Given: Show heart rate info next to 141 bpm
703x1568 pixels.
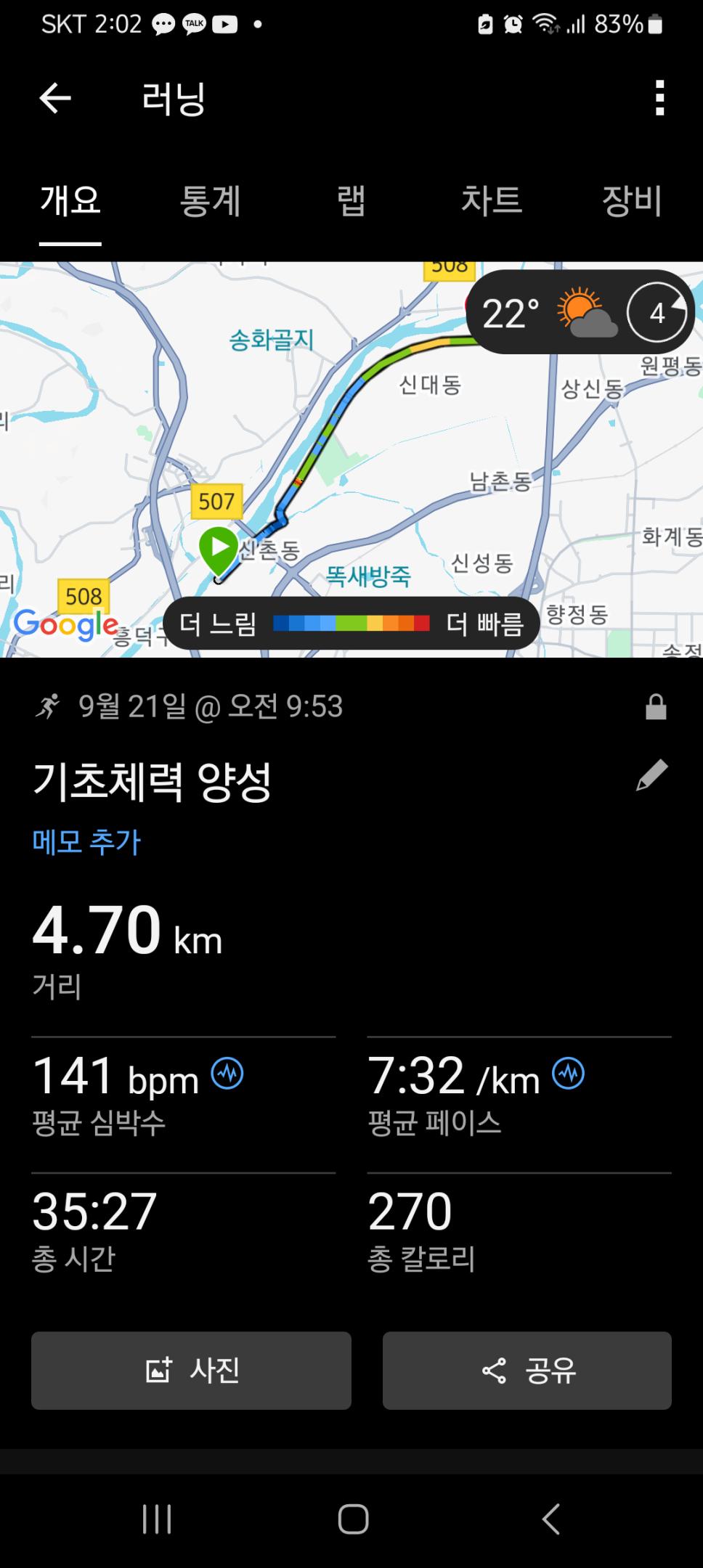Looking at the screenshot, I should pos(227,1074).
